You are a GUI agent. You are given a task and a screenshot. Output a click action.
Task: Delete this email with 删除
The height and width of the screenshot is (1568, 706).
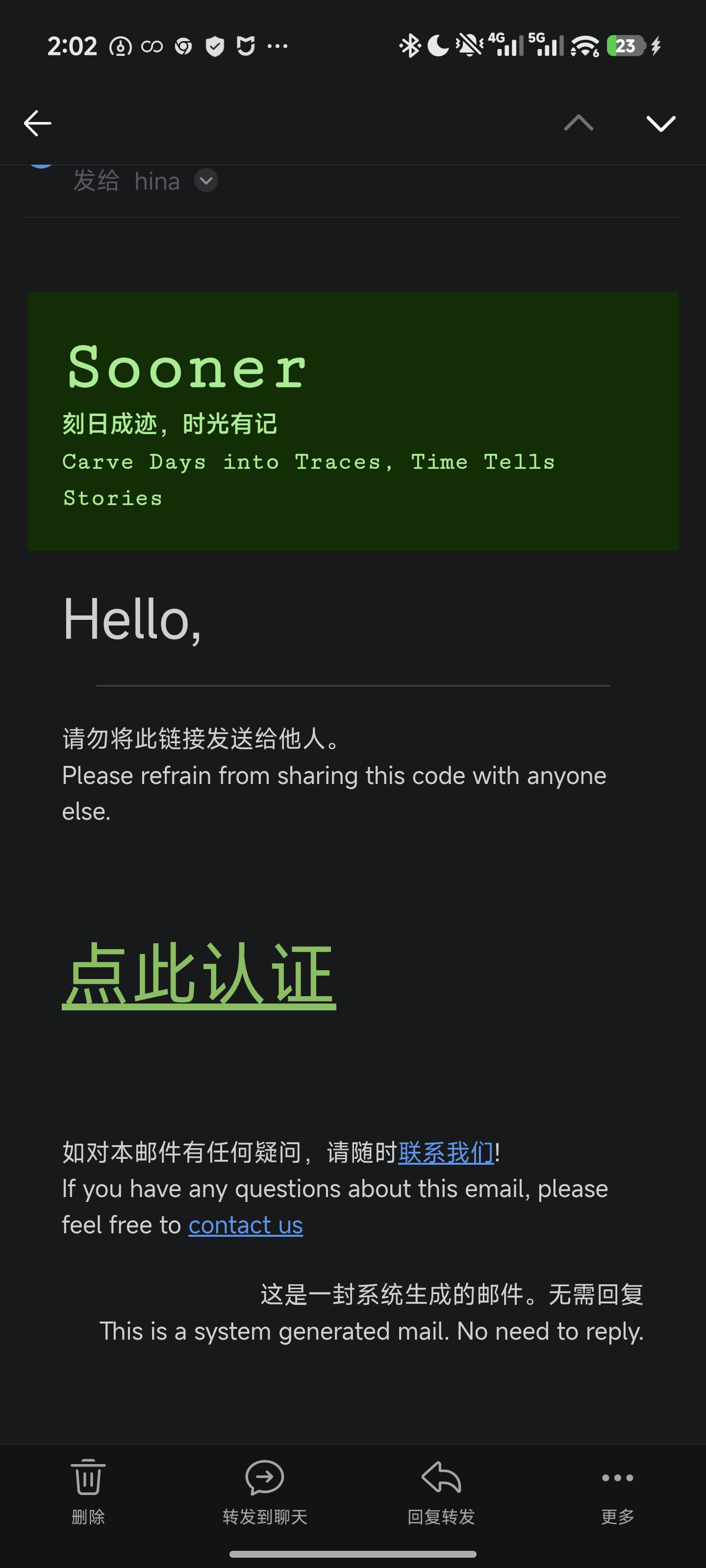(88, 1490)
